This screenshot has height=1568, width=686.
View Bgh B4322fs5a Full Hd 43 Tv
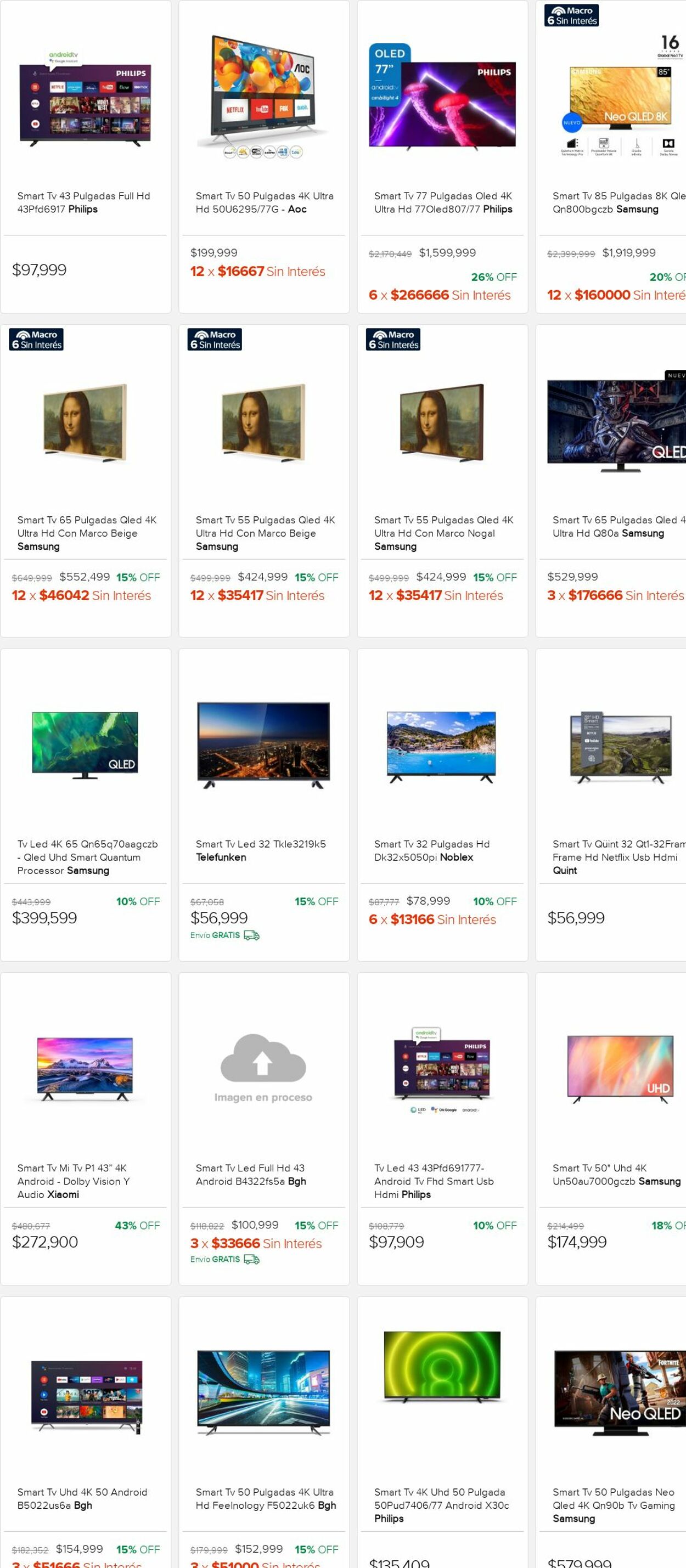tap(263, 1174)
